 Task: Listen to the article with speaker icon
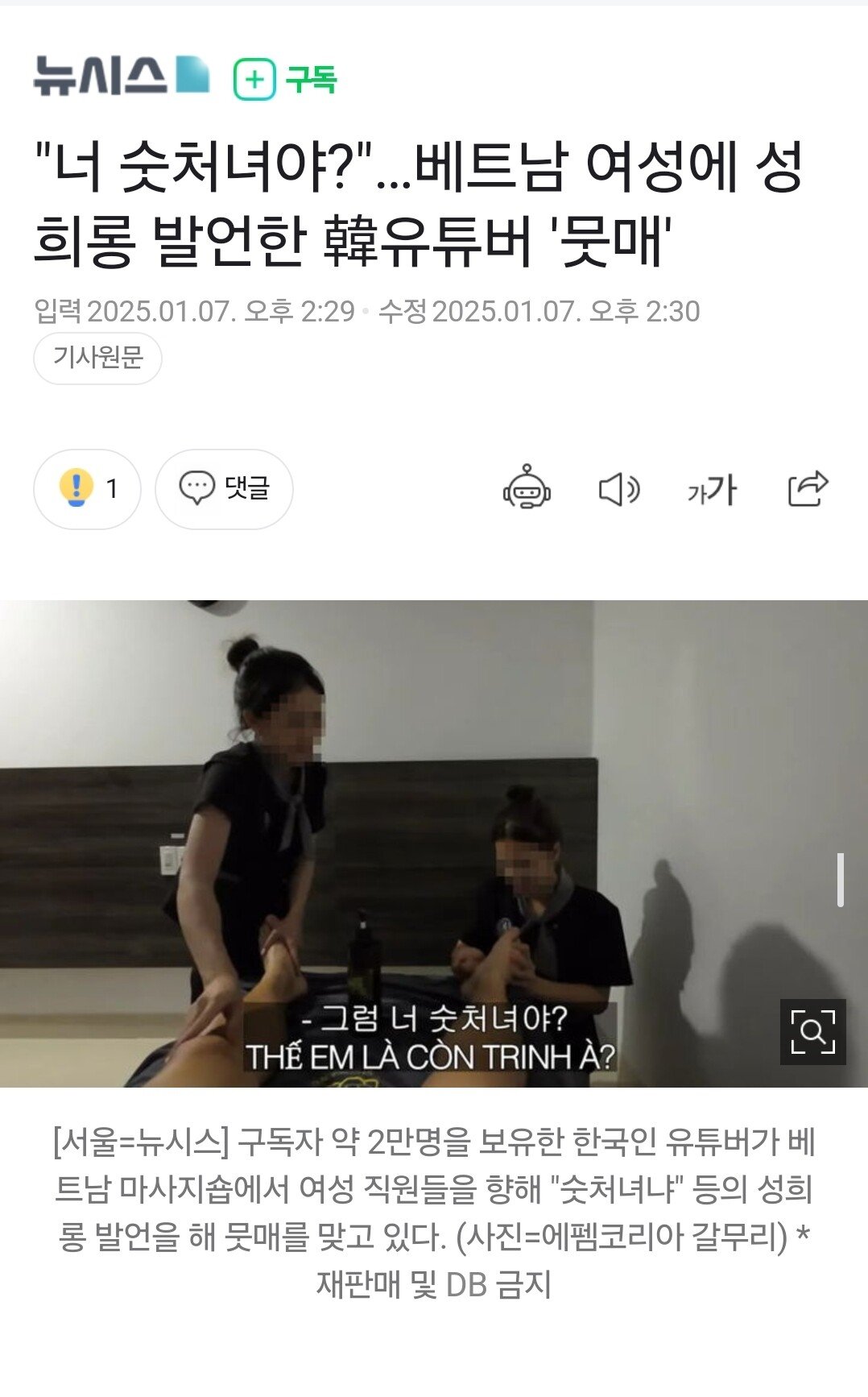618,489
